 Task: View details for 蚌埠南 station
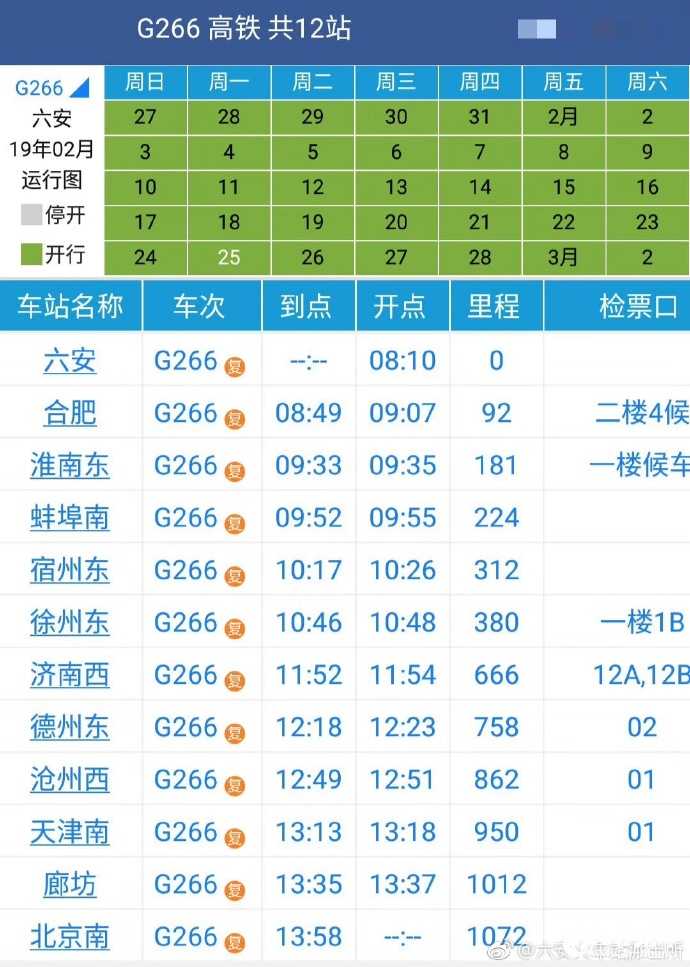[x=70, y=517]
